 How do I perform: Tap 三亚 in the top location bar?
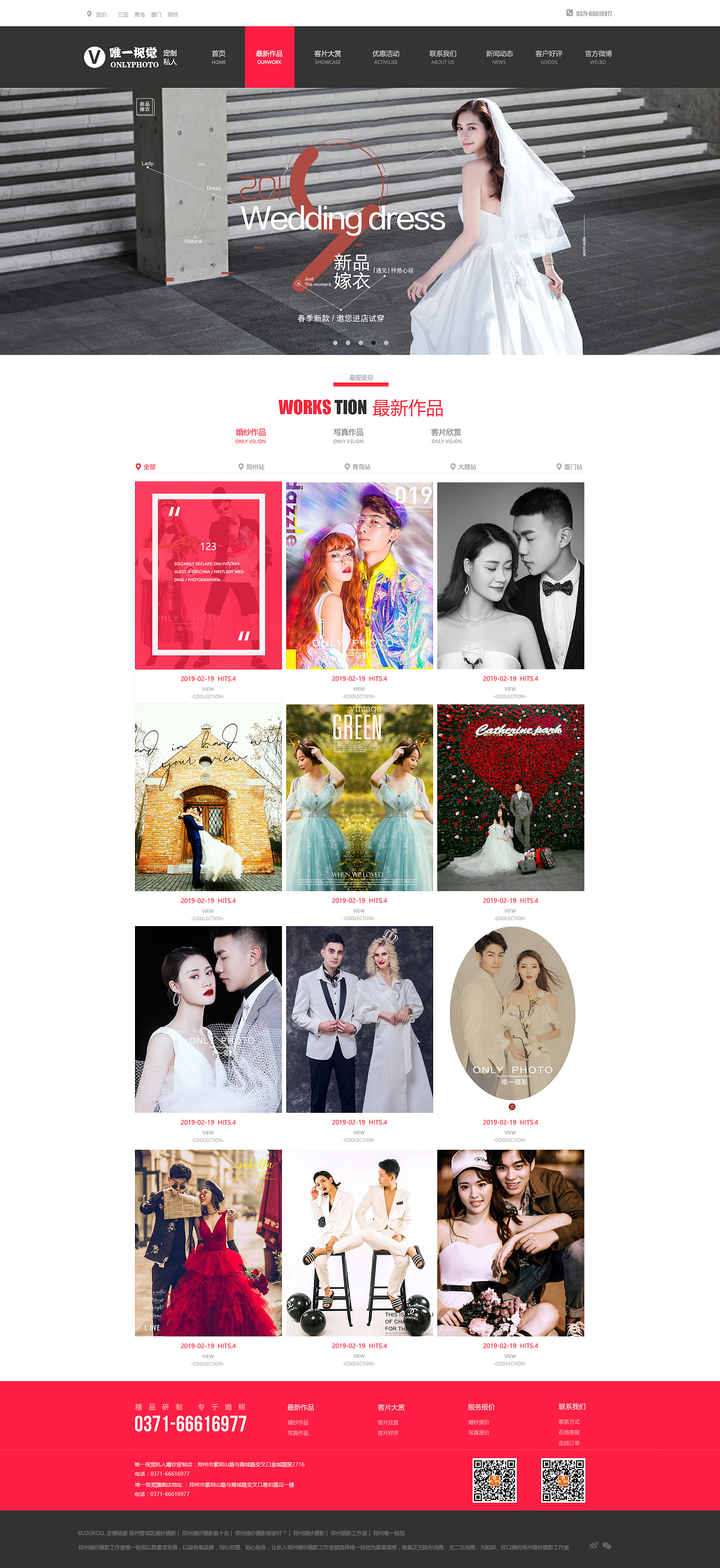coord(123,15)
